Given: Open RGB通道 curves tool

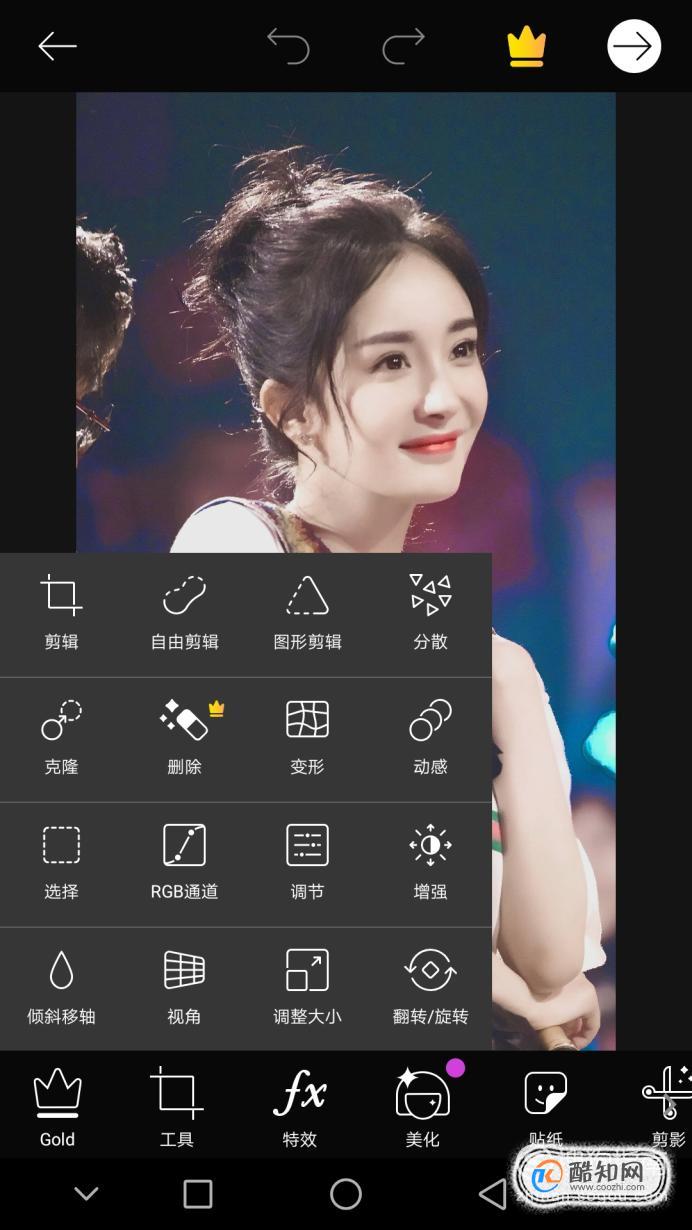Looking at the screenshot, I should point(184,864).
